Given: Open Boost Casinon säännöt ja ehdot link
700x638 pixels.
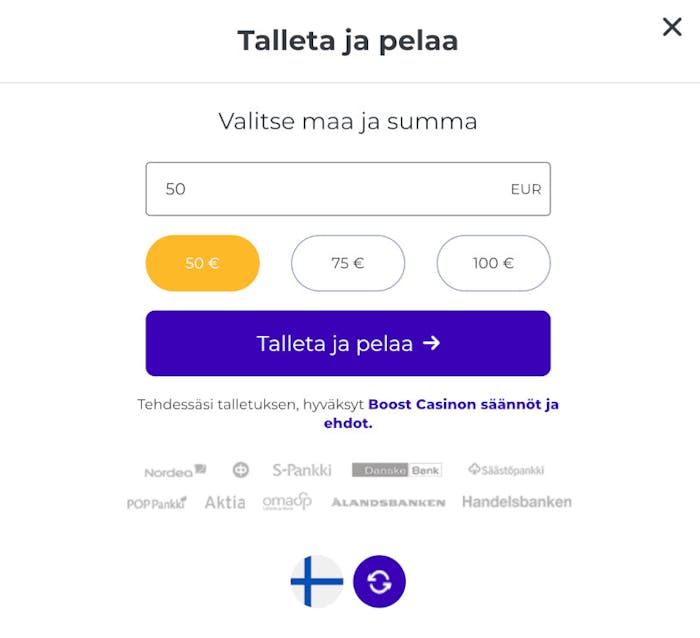Looking at the screenshot, I should click(x=462, y=405).
